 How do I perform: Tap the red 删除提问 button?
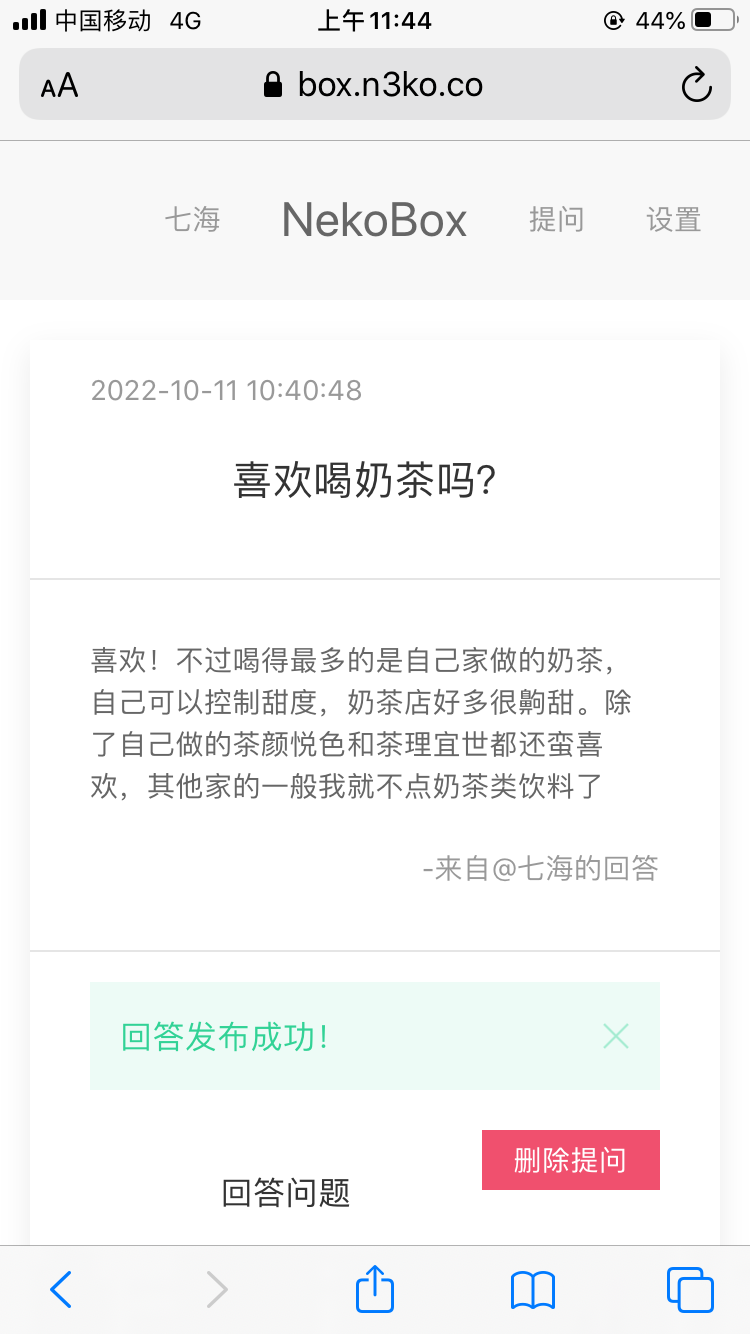pyautogui.click(x=570, y=1160)
